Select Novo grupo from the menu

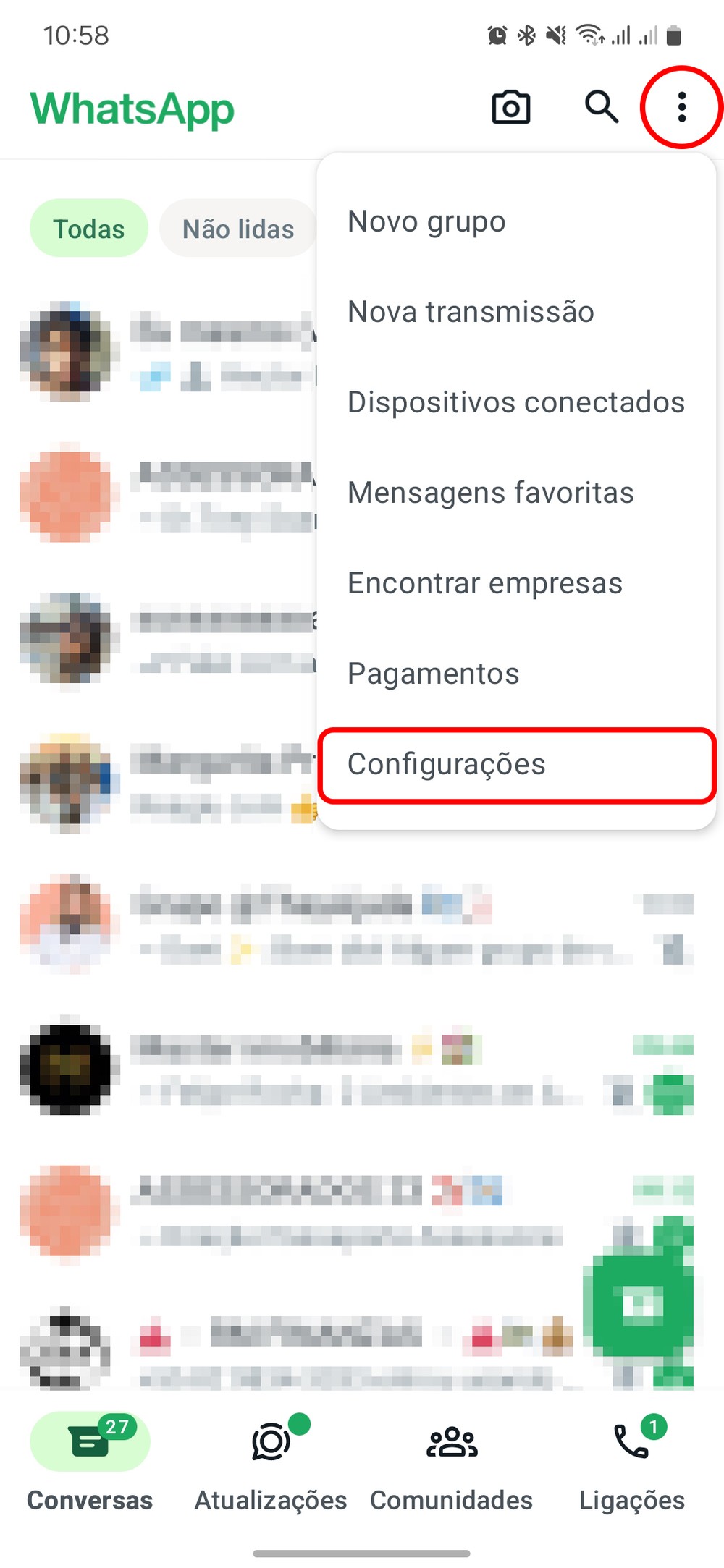point(426,221)
